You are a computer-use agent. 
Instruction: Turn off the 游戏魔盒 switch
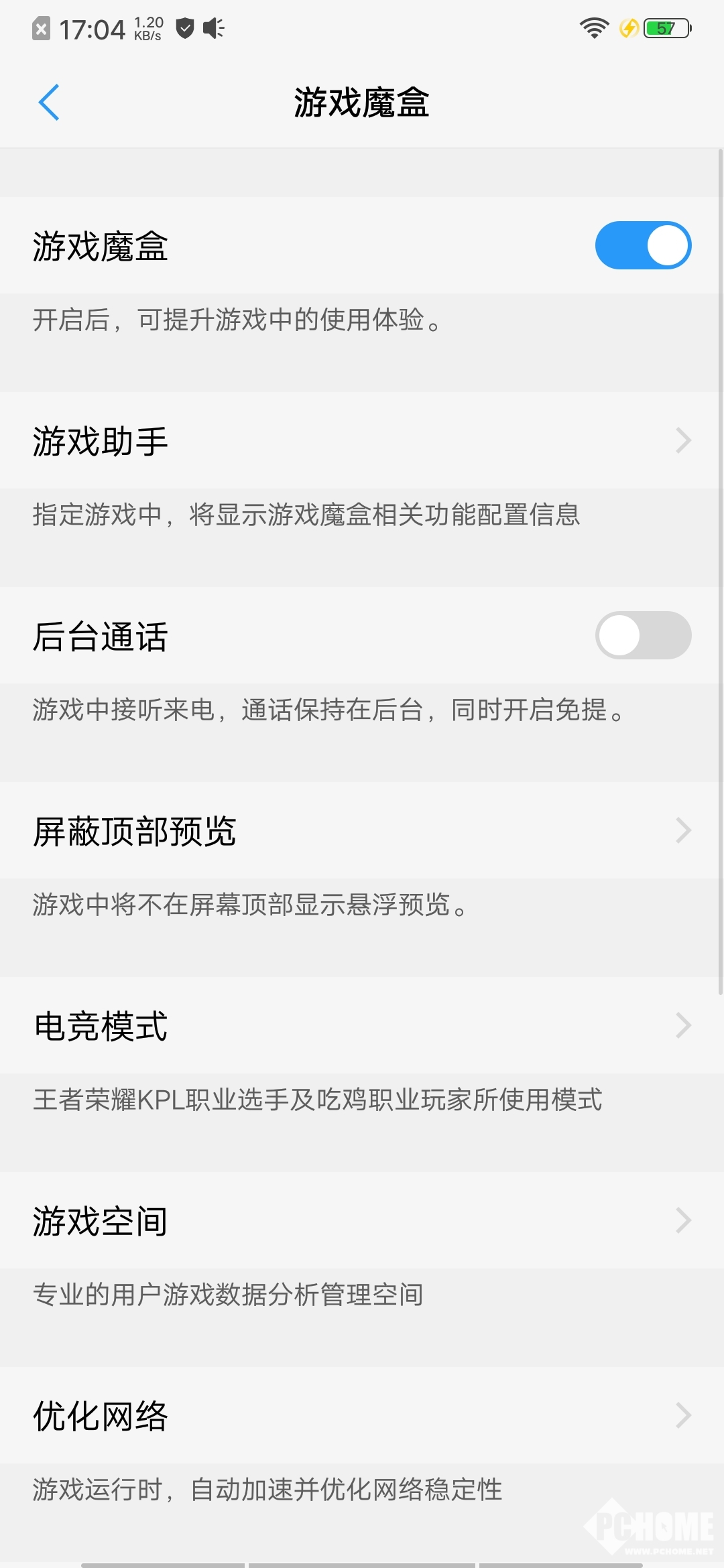[x=642, y=245]
